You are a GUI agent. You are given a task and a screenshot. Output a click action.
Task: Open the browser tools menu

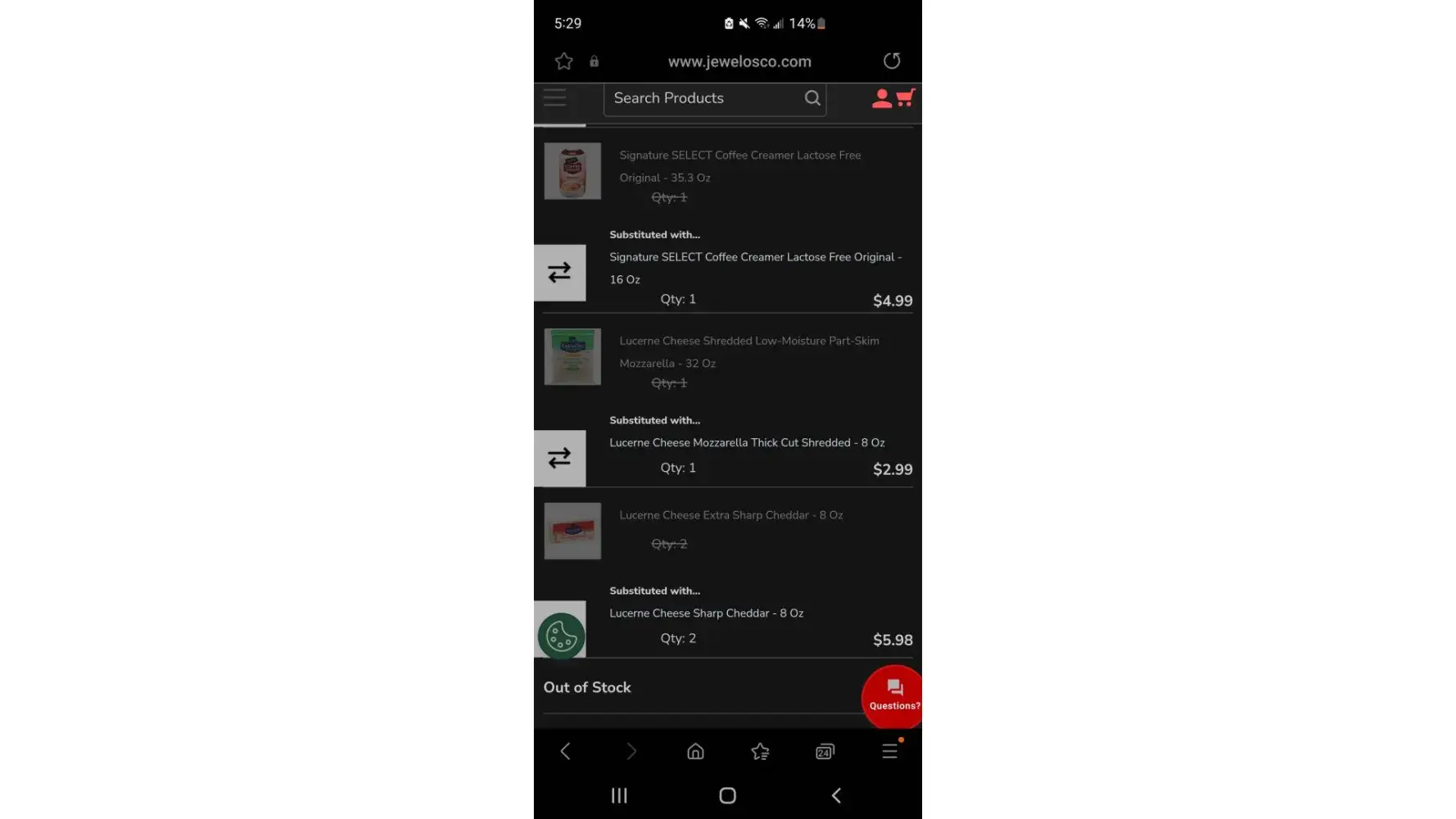[889, 751]
